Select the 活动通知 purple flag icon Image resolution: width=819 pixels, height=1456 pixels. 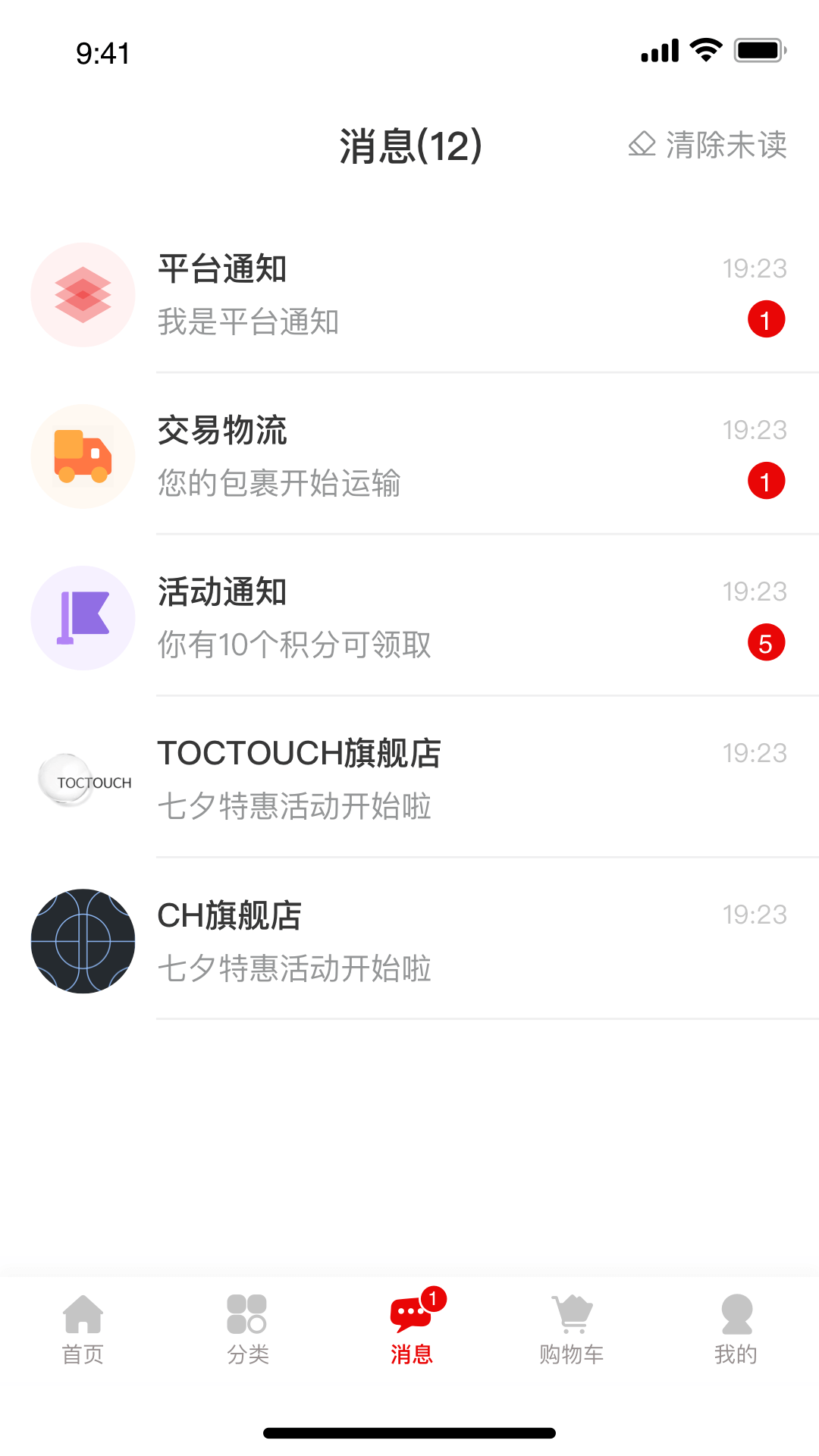click(x=83, y=618)
